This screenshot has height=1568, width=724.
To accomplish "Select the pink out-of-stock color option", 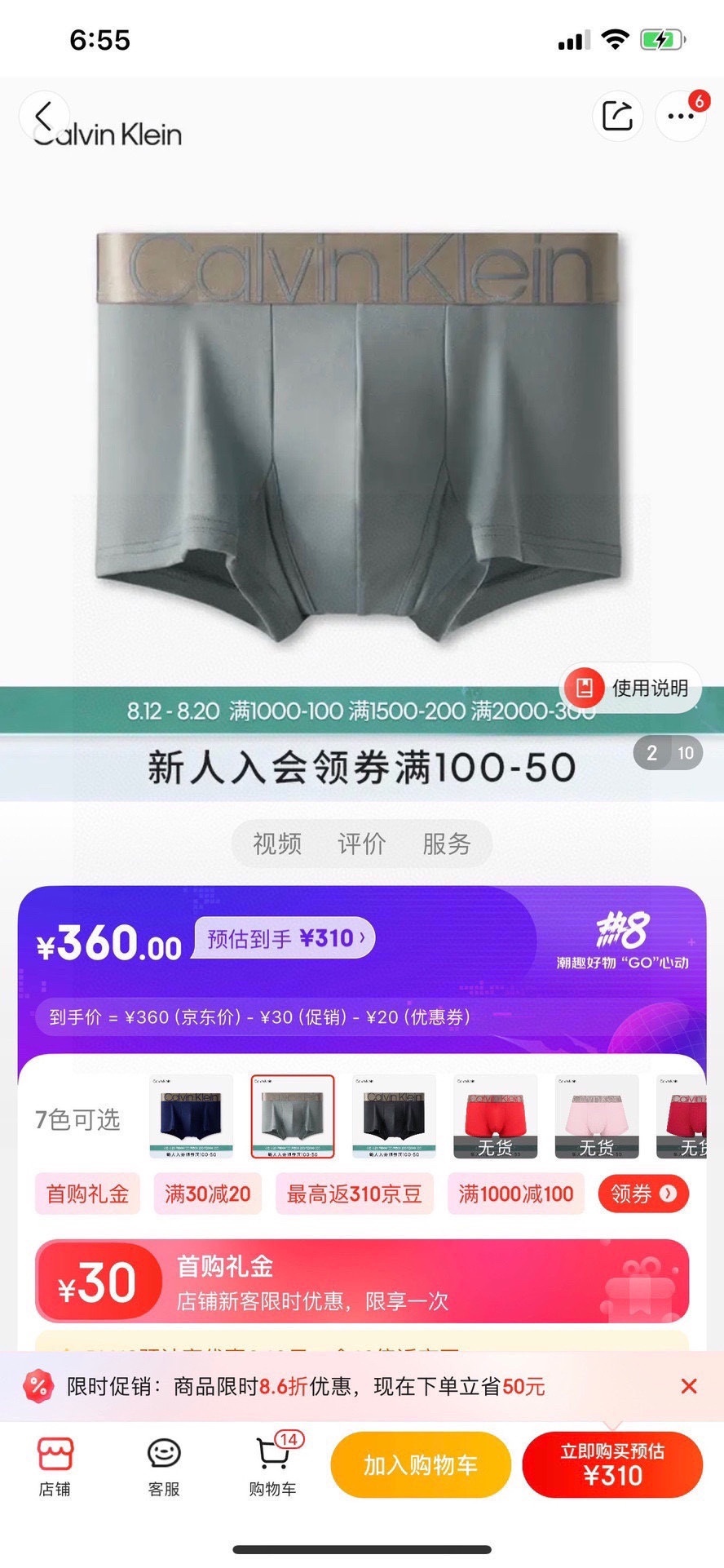I will pyautogui.click(x=596, y=1116).
